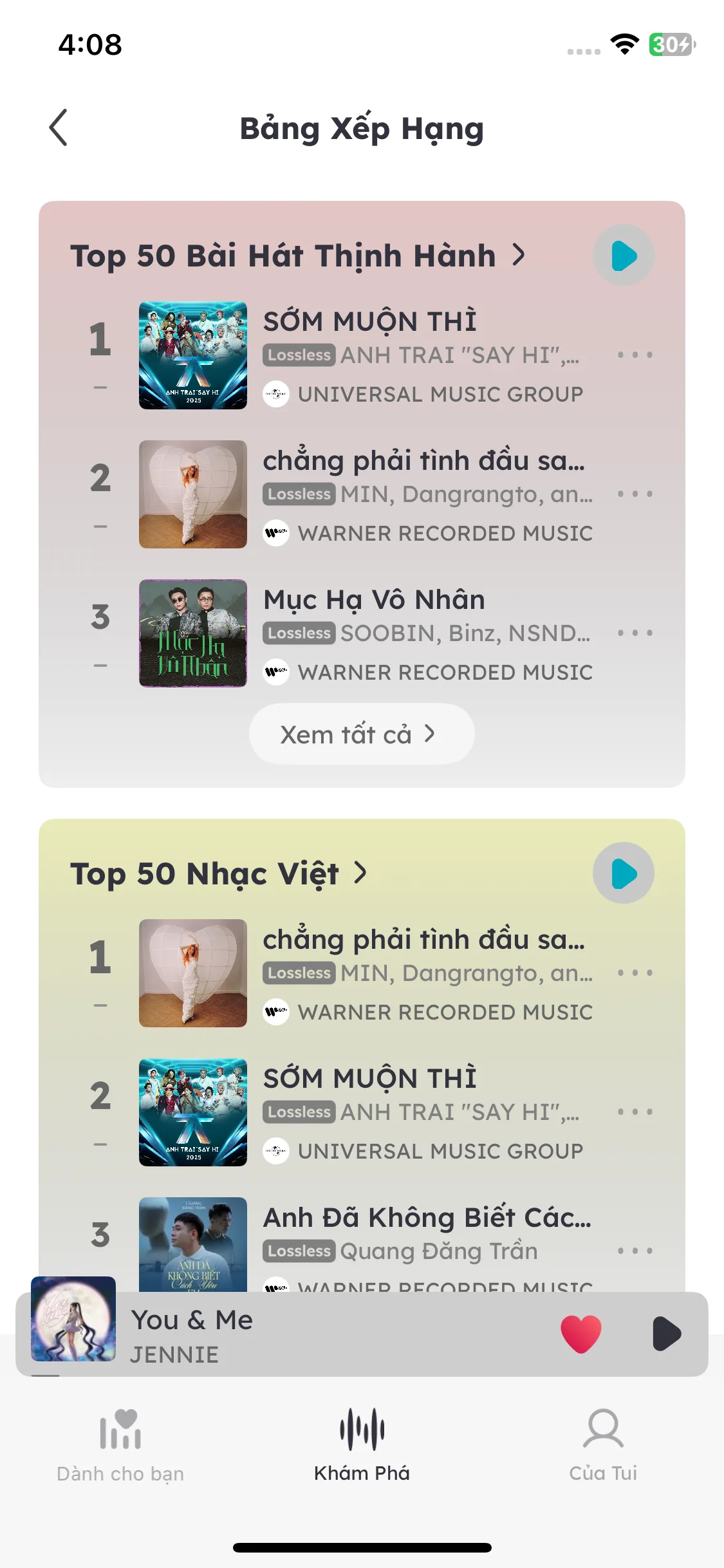724x1568 pixels.
Task: Tap Xem tất cả button
Action: tap(361, 734)
